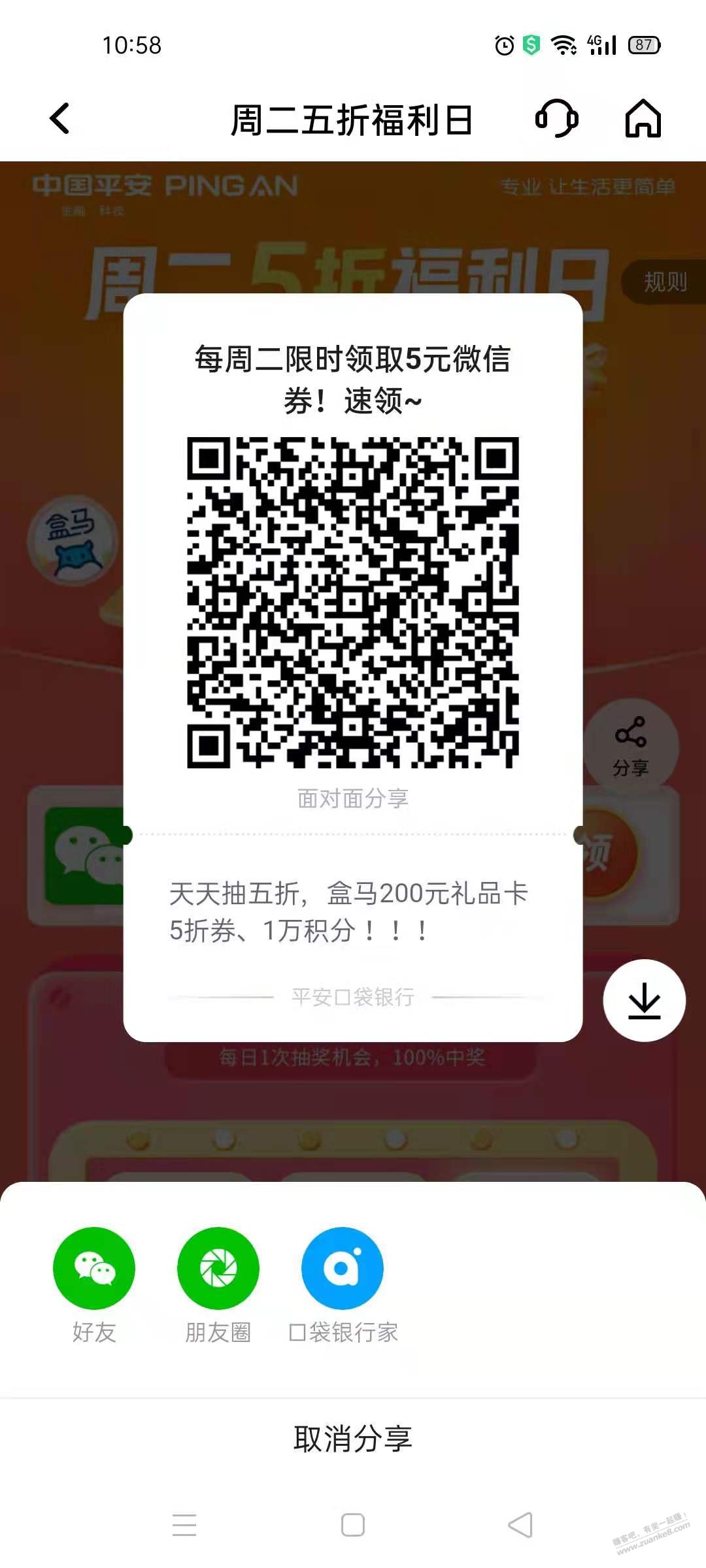Image resolution: width=706 pixels, height=1568 pixels.
Task: Share to WeChat 好友
Action: click(94, 1268)
